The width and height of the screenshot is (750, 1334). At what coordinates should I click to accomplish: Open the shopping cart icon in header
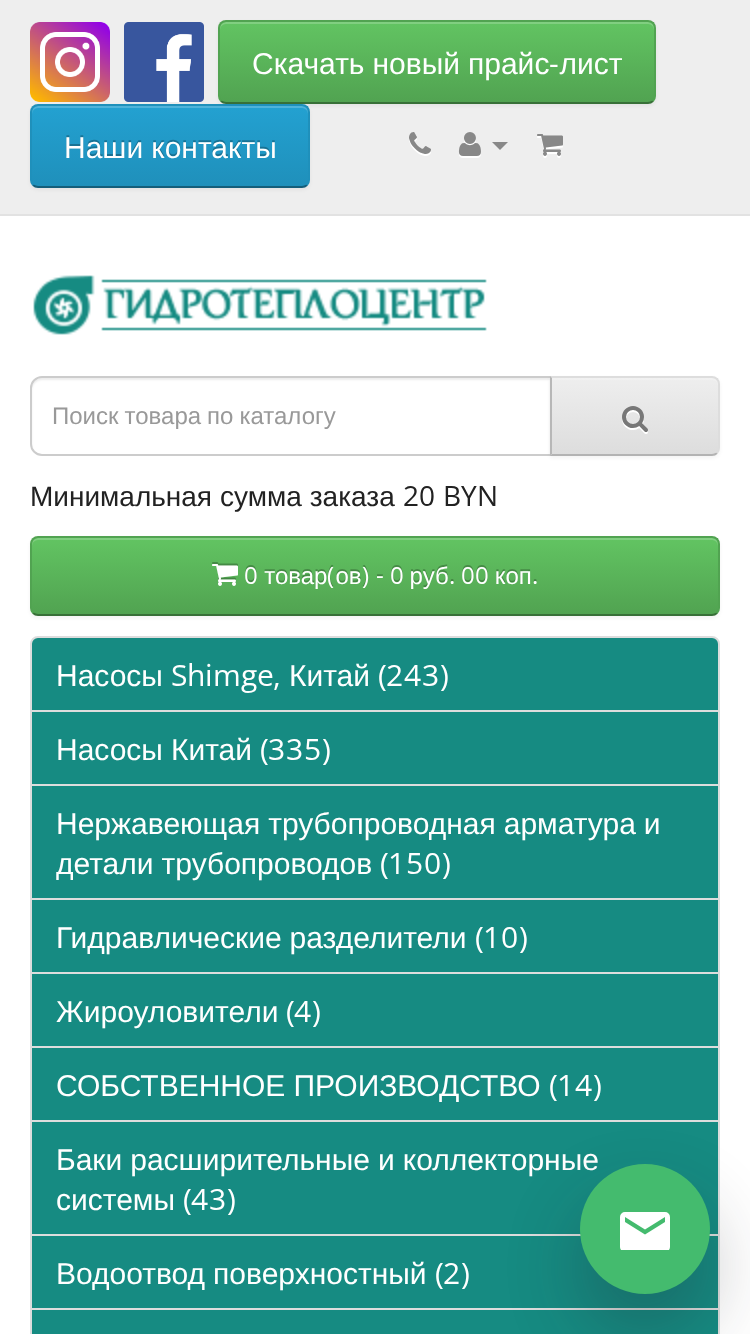(550, 145)
